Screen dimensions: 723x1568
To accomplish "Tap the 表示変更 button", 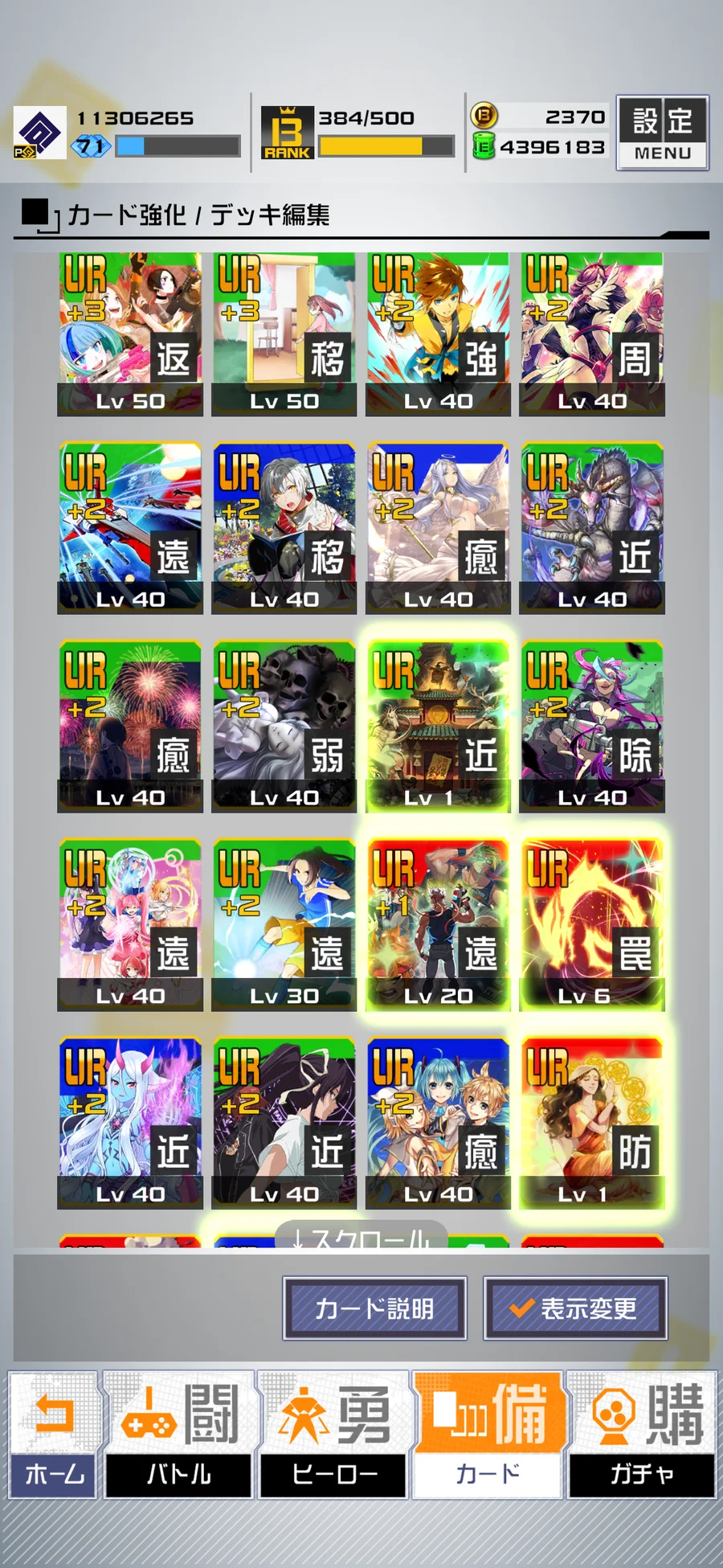I will (575, 1309).
